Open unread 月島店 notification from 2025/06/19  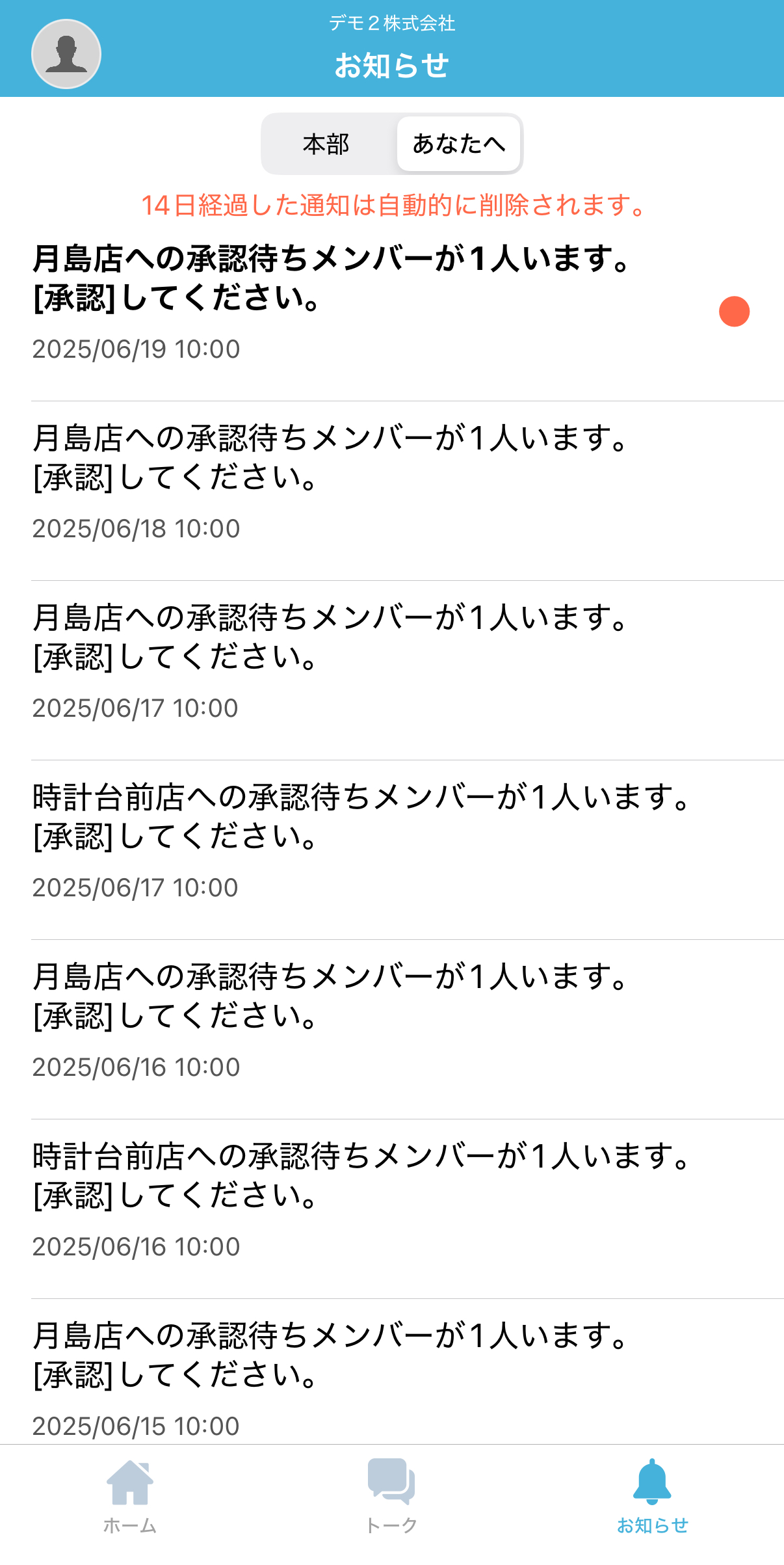[364, 302]
